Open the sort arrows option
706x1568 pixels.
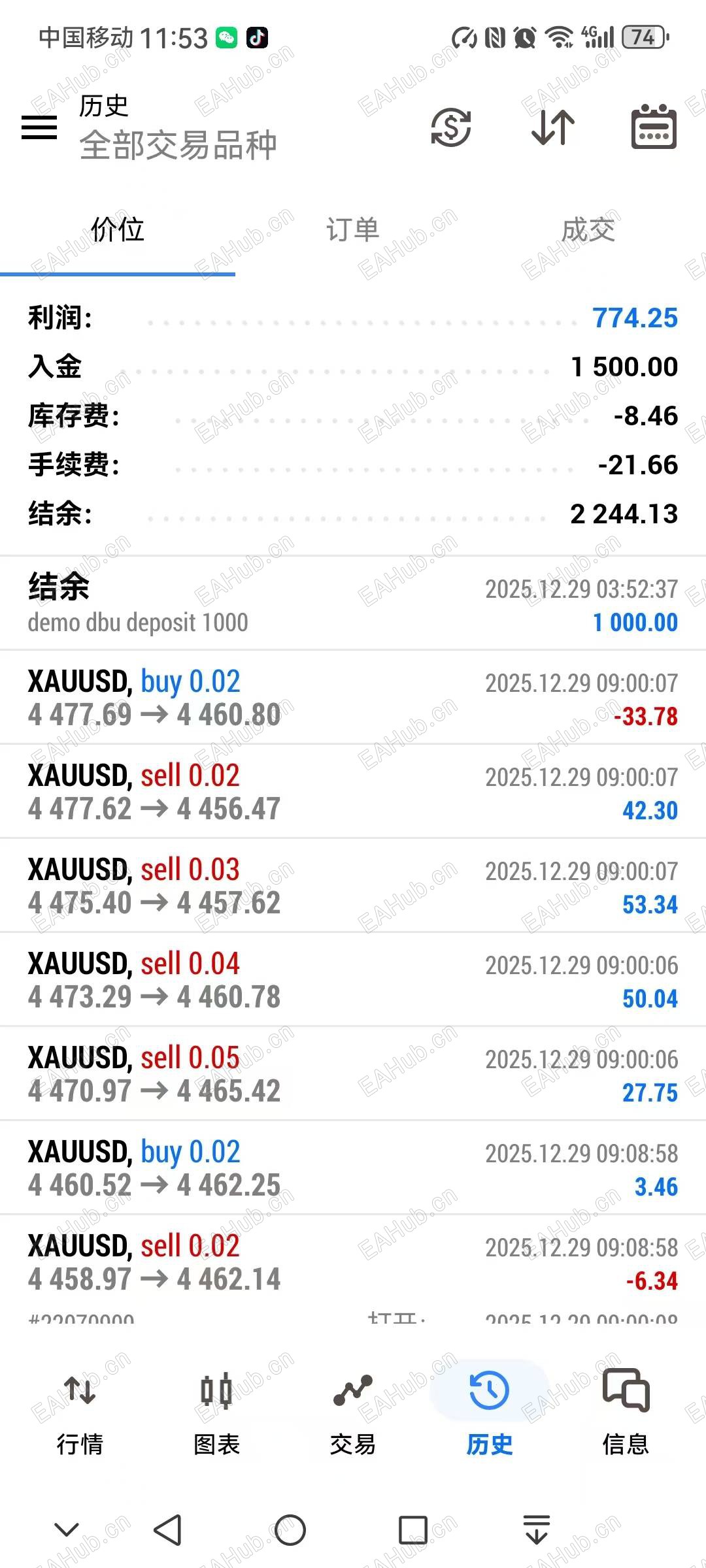pos(553,127)
